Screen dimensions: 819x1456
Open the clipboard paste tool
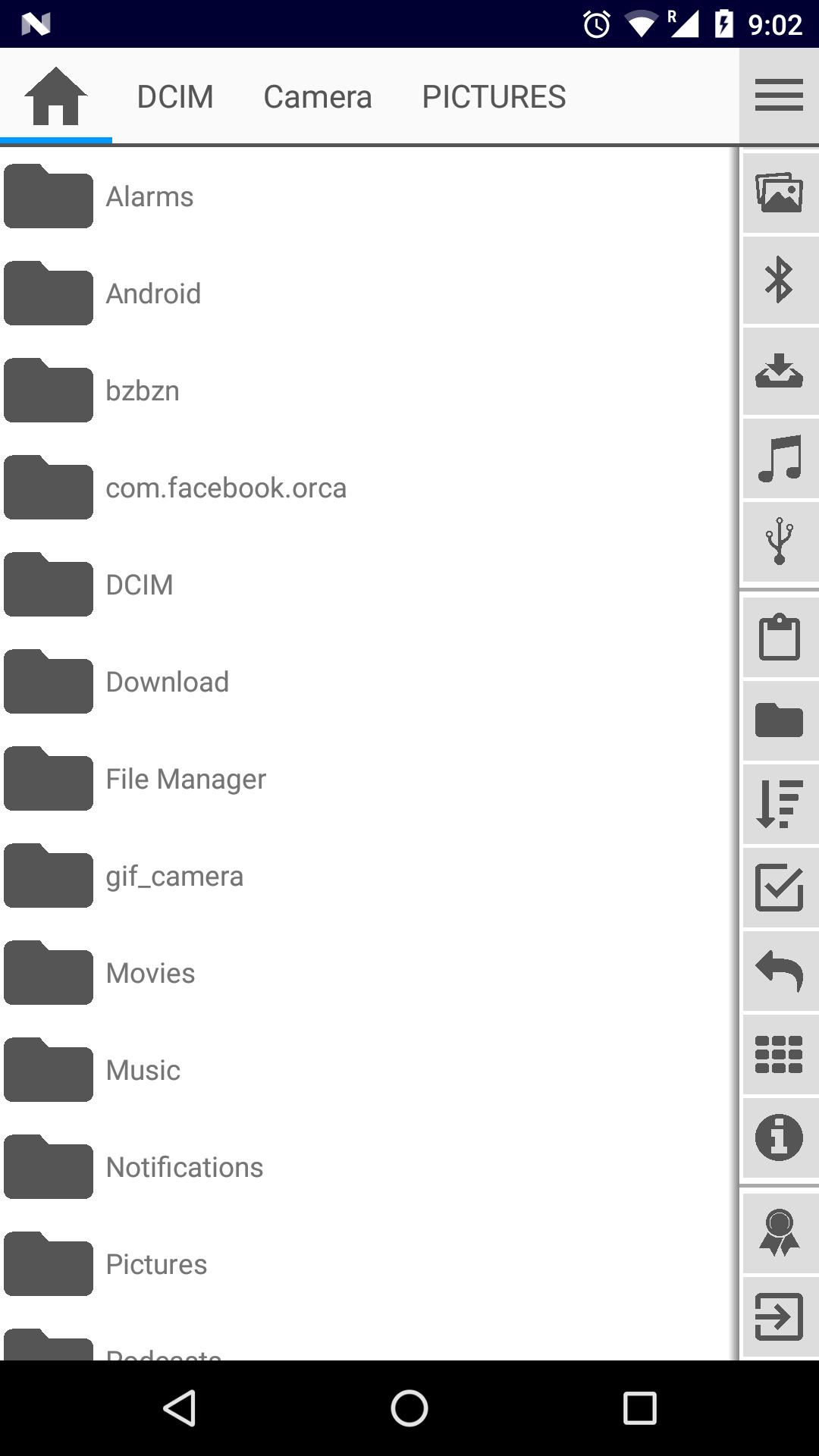tap(780, 635)
